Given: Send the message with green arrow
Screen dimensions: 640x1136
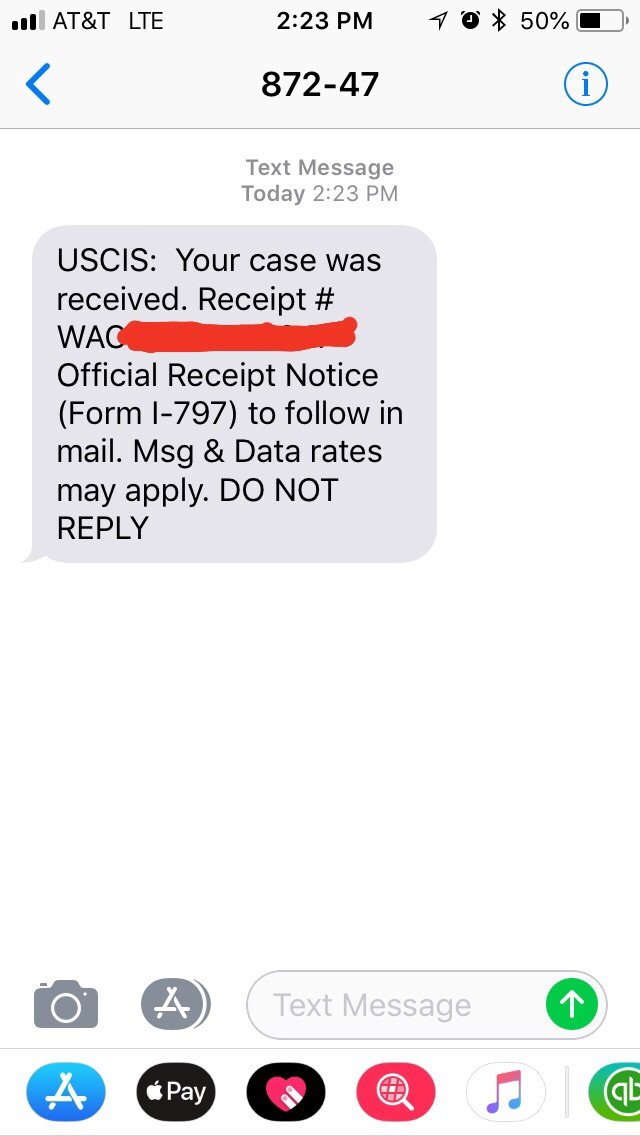Looking at the screenshot, I should (572, 1004).
